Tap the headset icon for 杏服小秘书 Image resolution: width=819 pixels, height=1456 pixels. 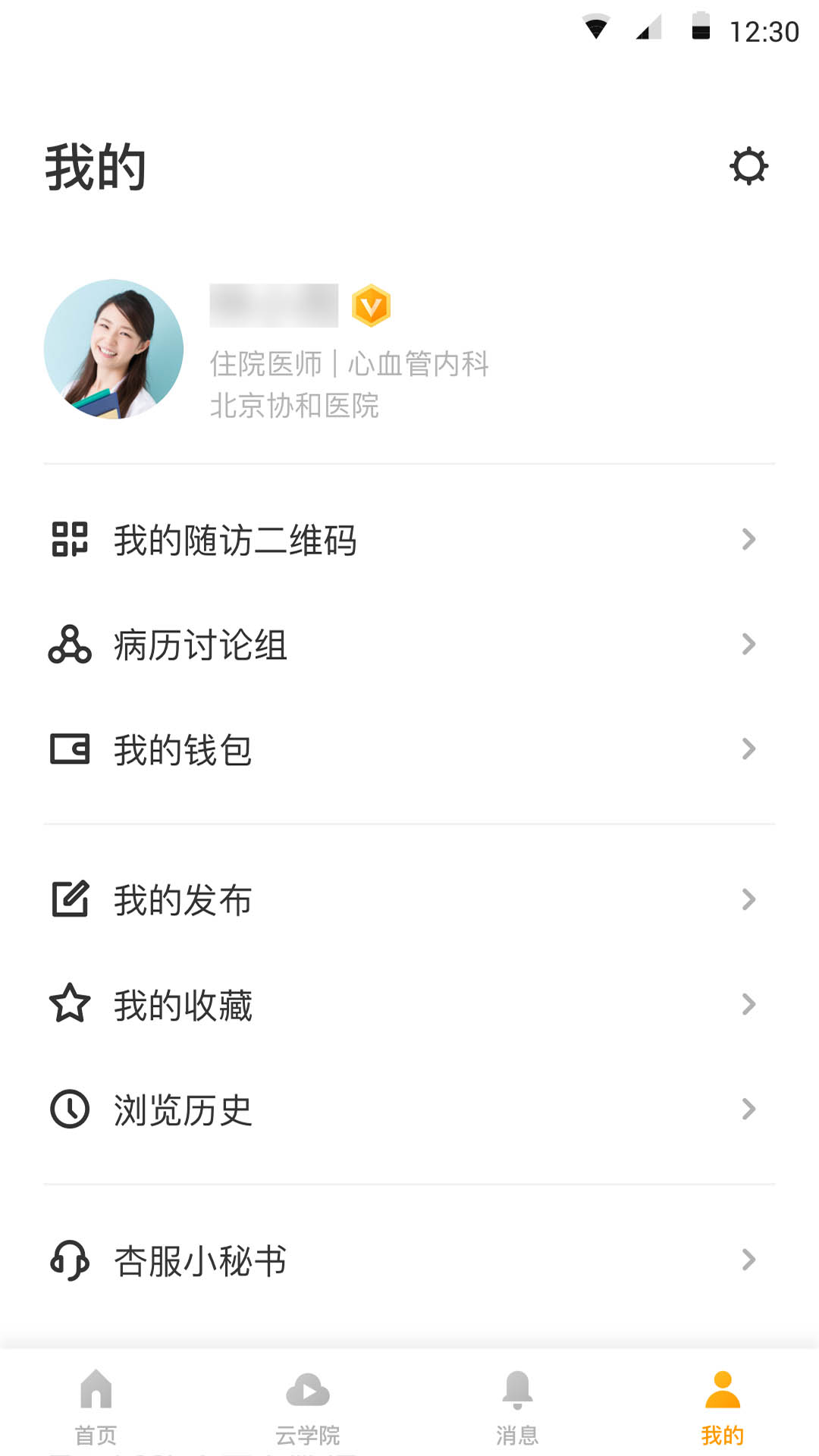coord(69,1259)
